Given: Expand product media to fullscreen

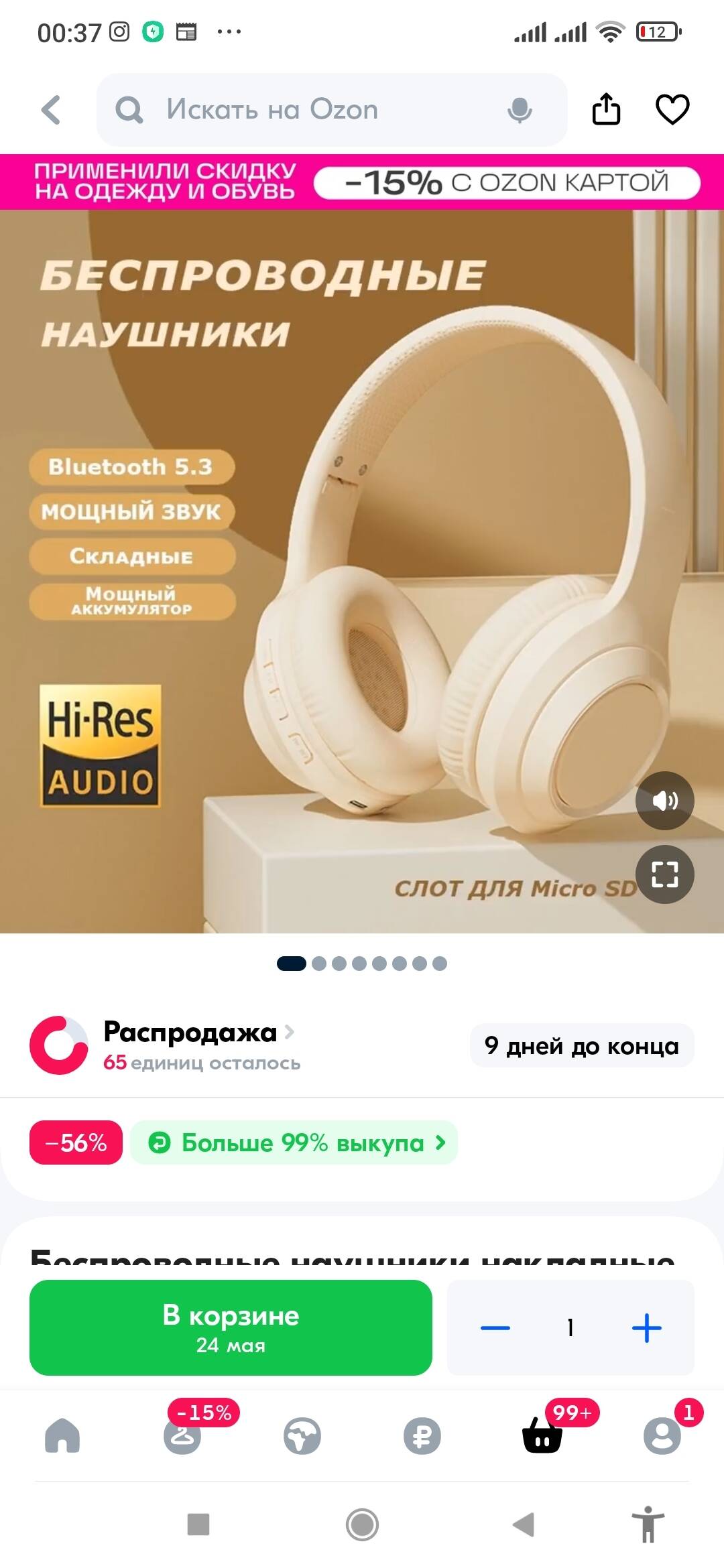Looking at the screenshot, I should (664, 874).
